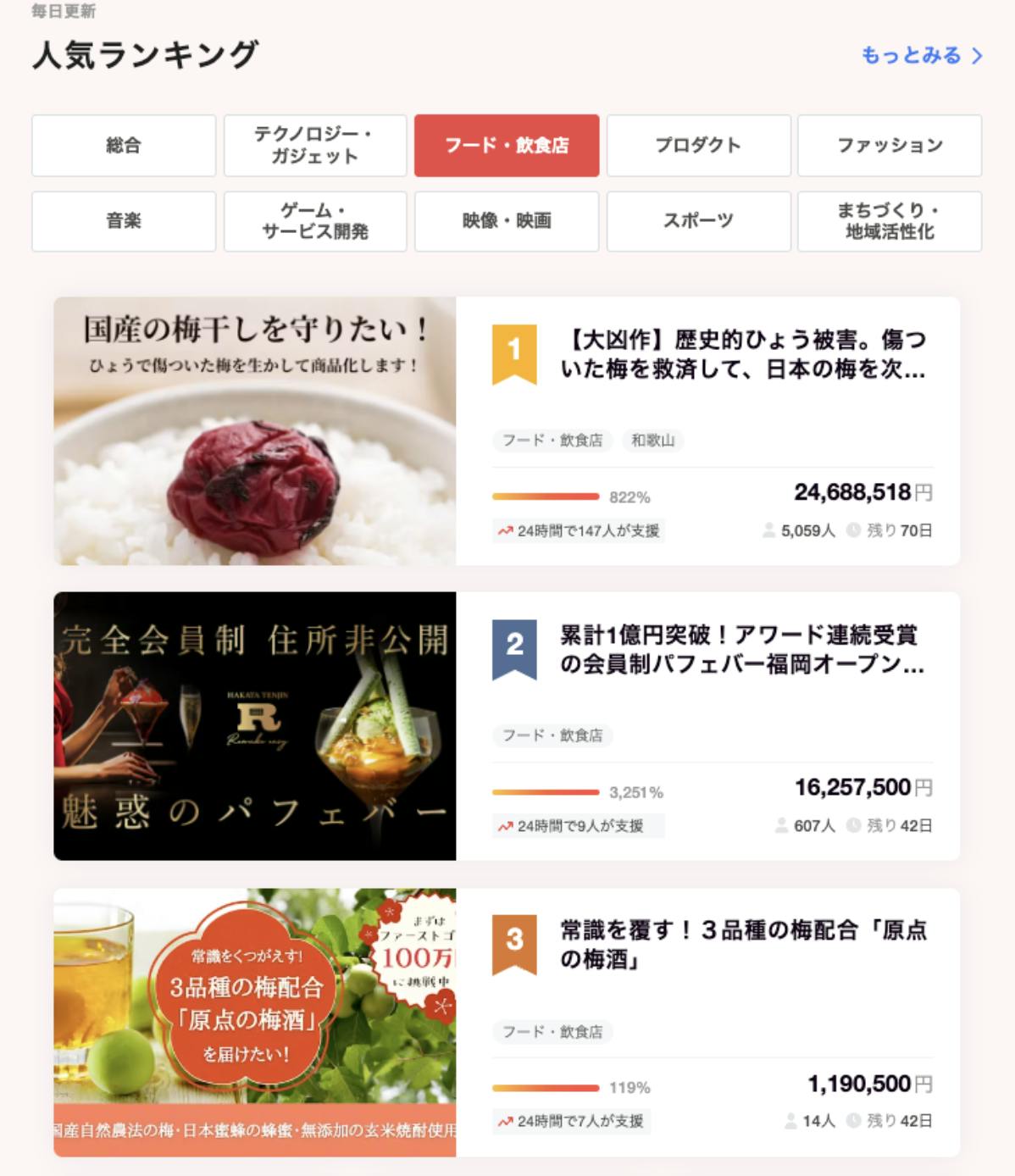This screenshot has width=1015, height=1176.
Task: Switch to ゲーム・サービス開発 rankings
Action: tap(315, 221)
